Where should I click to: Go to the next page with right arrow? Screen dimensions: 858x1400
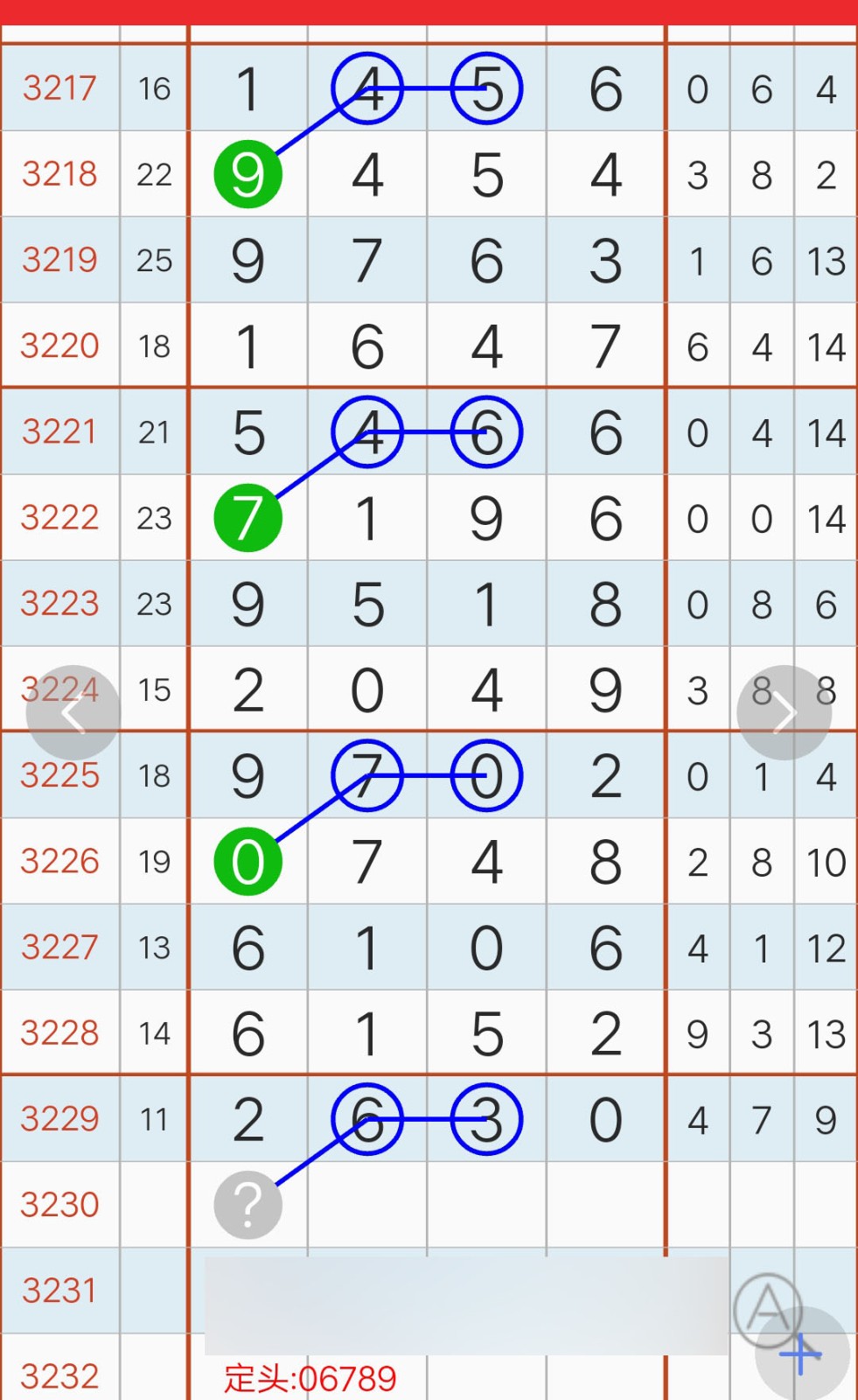(x=785, y=713)
